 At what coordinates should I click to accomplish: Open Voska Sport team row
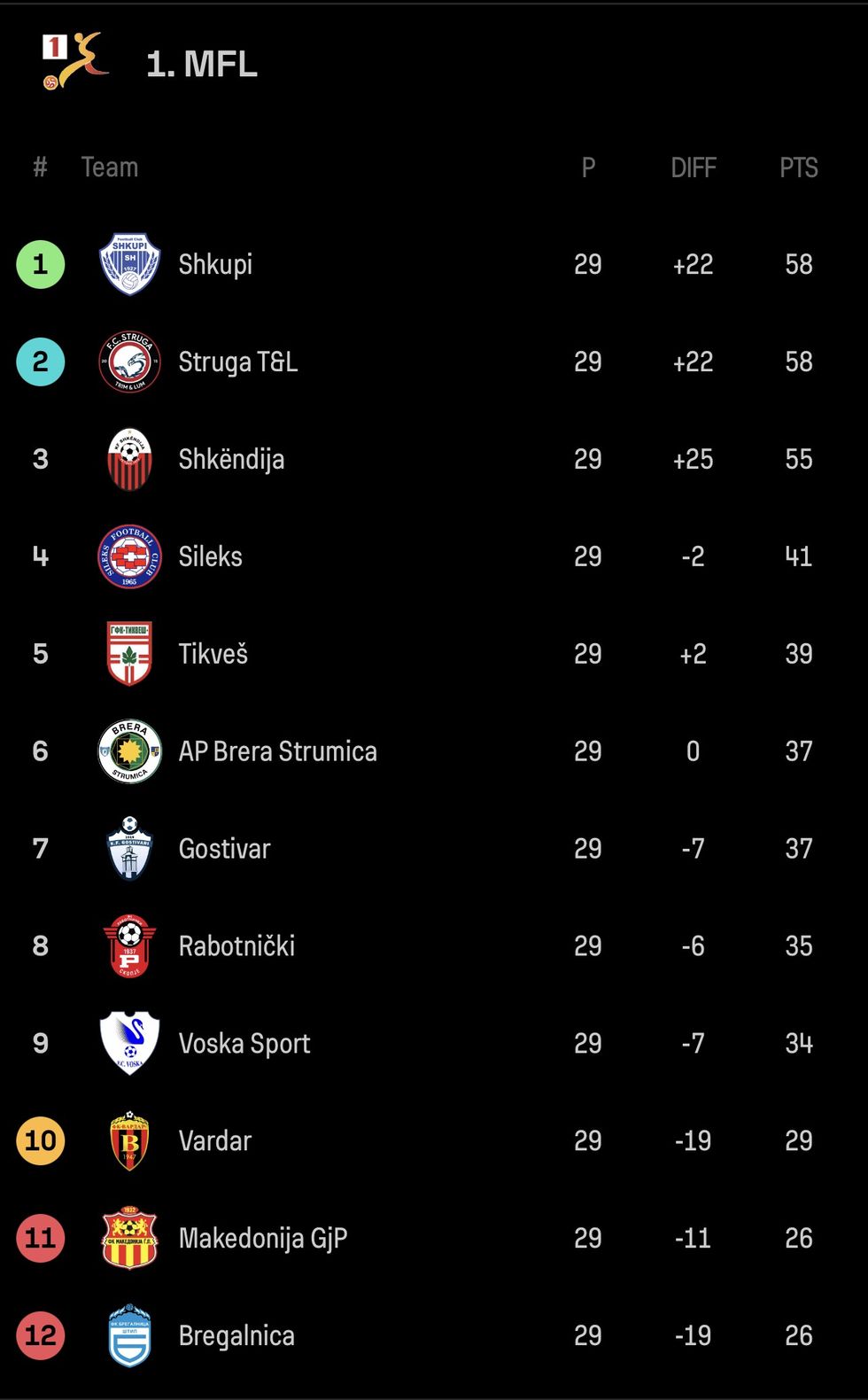[244, 1044]
